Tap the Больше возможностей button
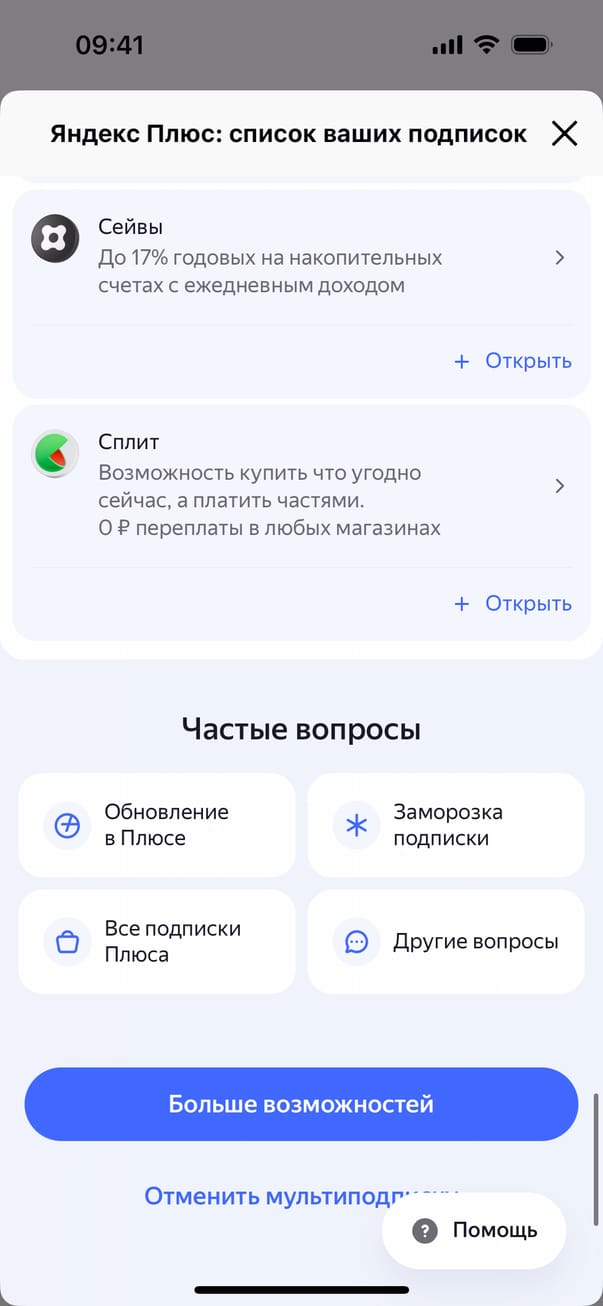The image size is (603, 1306). (301, 1104)
